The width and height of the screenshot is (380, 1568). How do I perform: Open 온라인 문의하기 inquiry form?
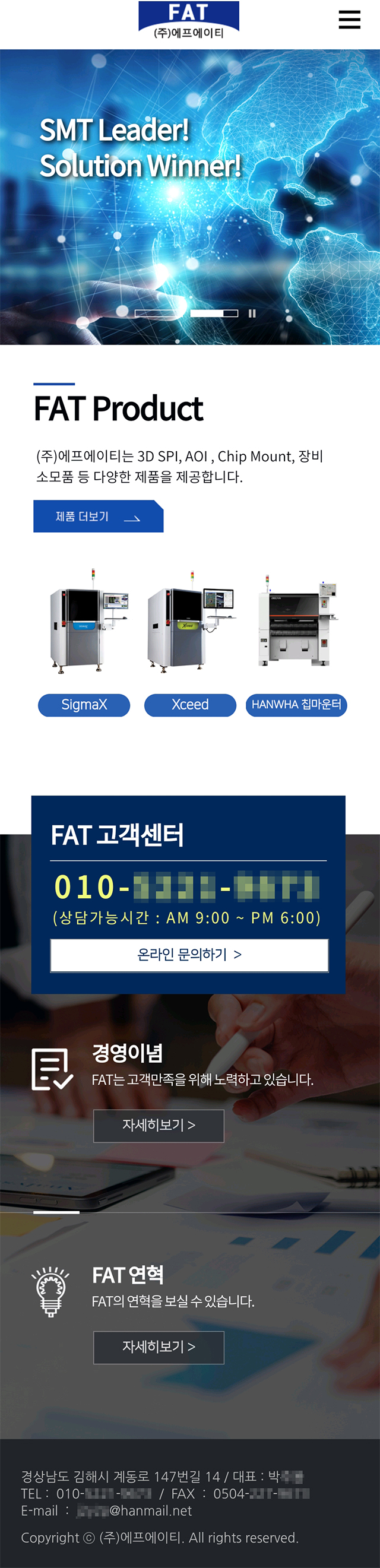[189, 955]
